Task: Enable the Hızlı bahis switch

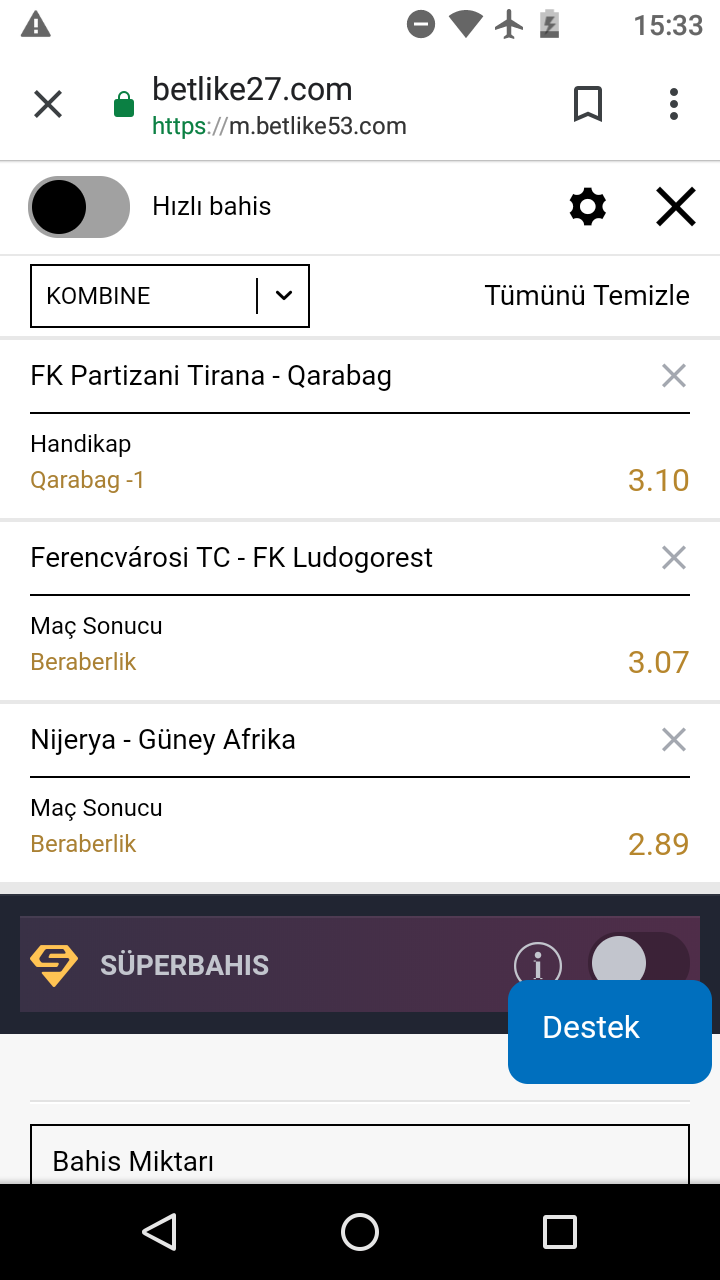Action: [79, 207]
